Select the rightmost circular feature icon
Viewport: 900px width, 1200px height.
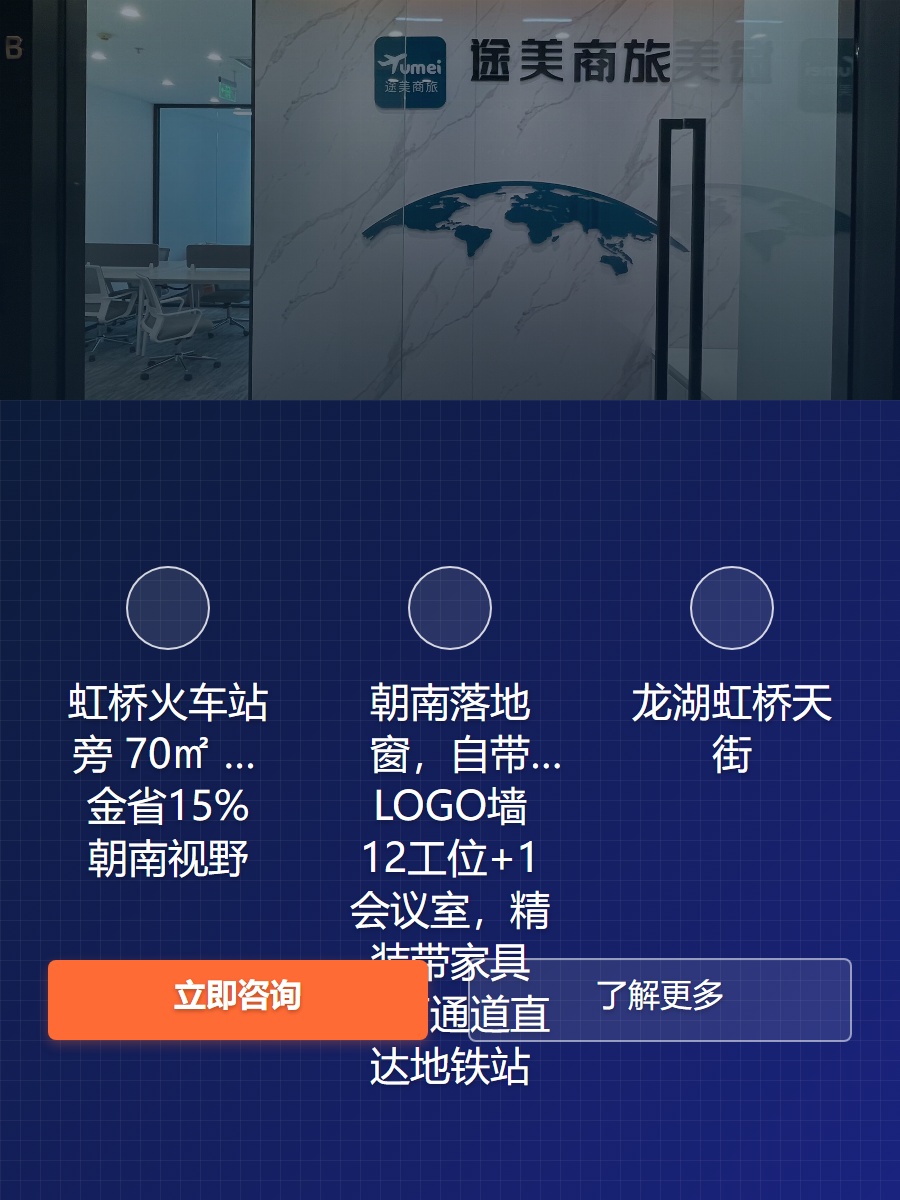[731, 607]
